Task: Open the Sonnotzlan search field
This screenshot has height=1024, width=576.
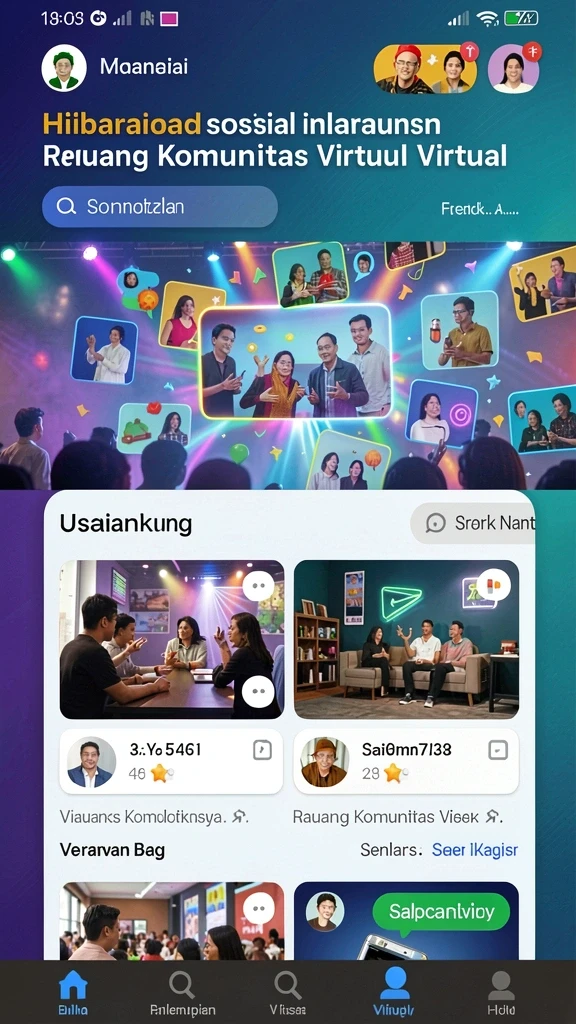Action: (x=160, y=207)
